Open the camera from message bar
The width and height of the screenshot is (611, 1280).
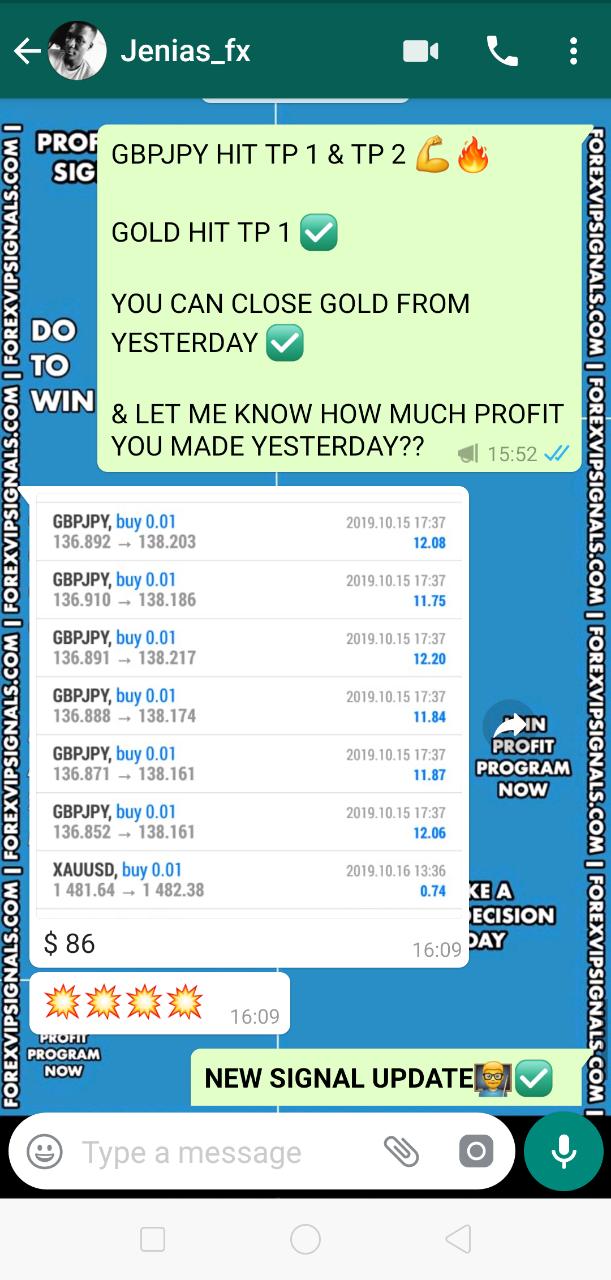pos(476,1152)
